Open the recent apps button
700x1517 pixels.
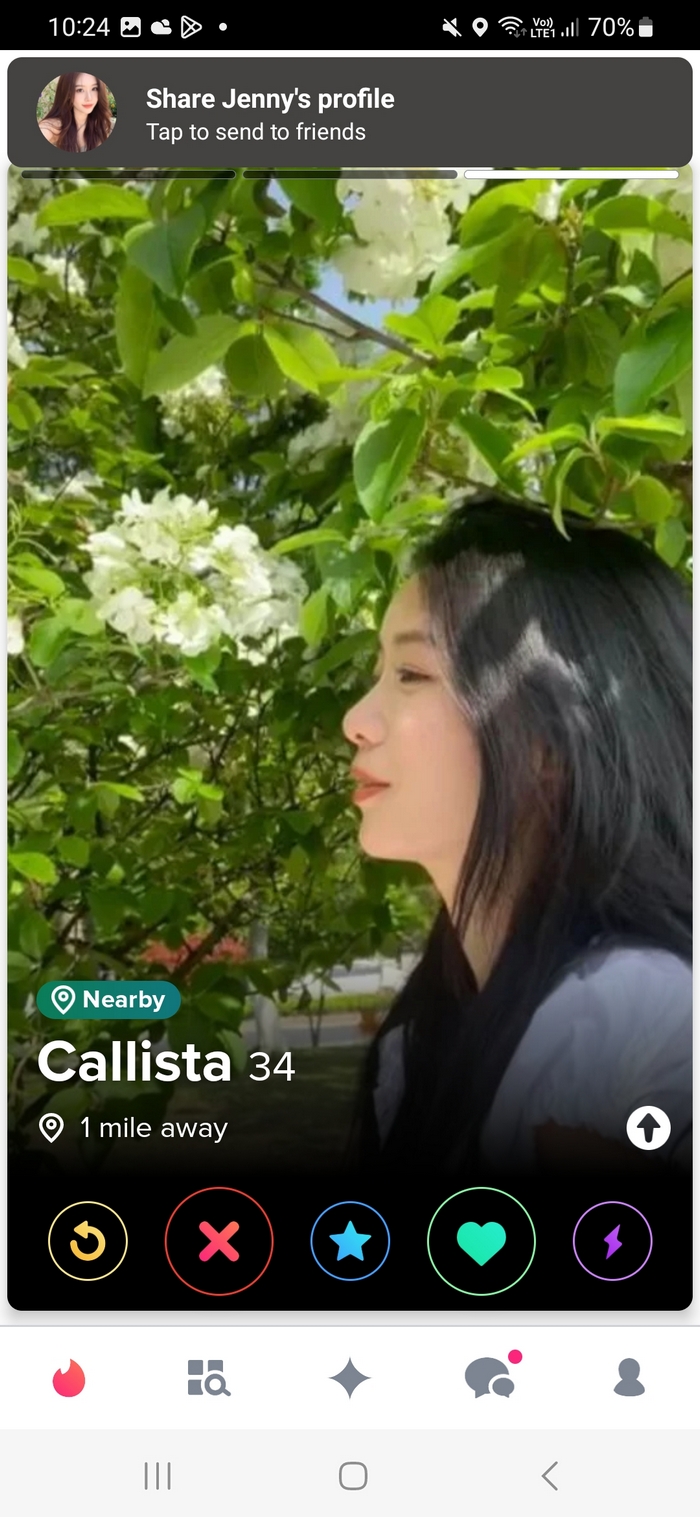(157, 1475)
